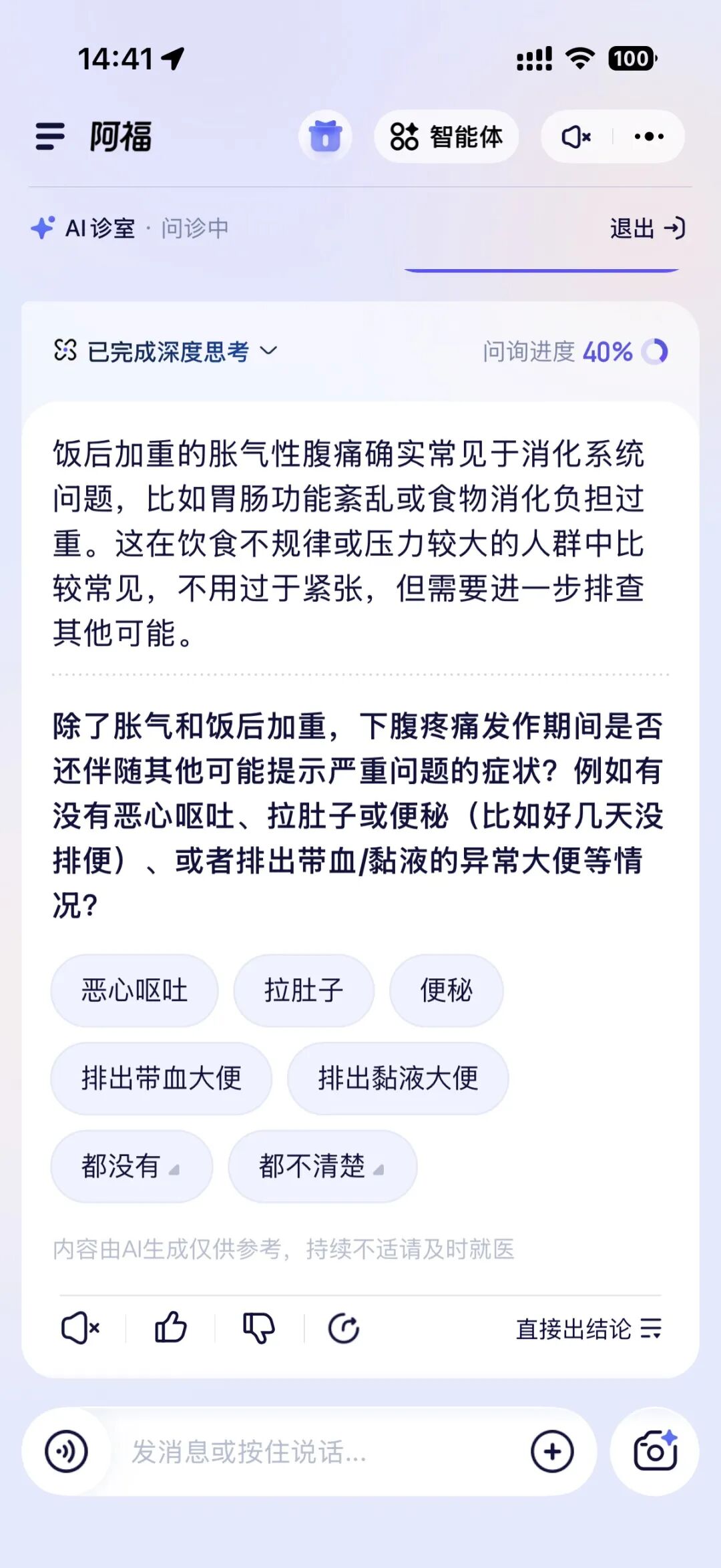This screenshot has height=1568, width=721.
Task: Open the camera icon beside the message box
Action: pyautogui.click(x=654, y=1451)
